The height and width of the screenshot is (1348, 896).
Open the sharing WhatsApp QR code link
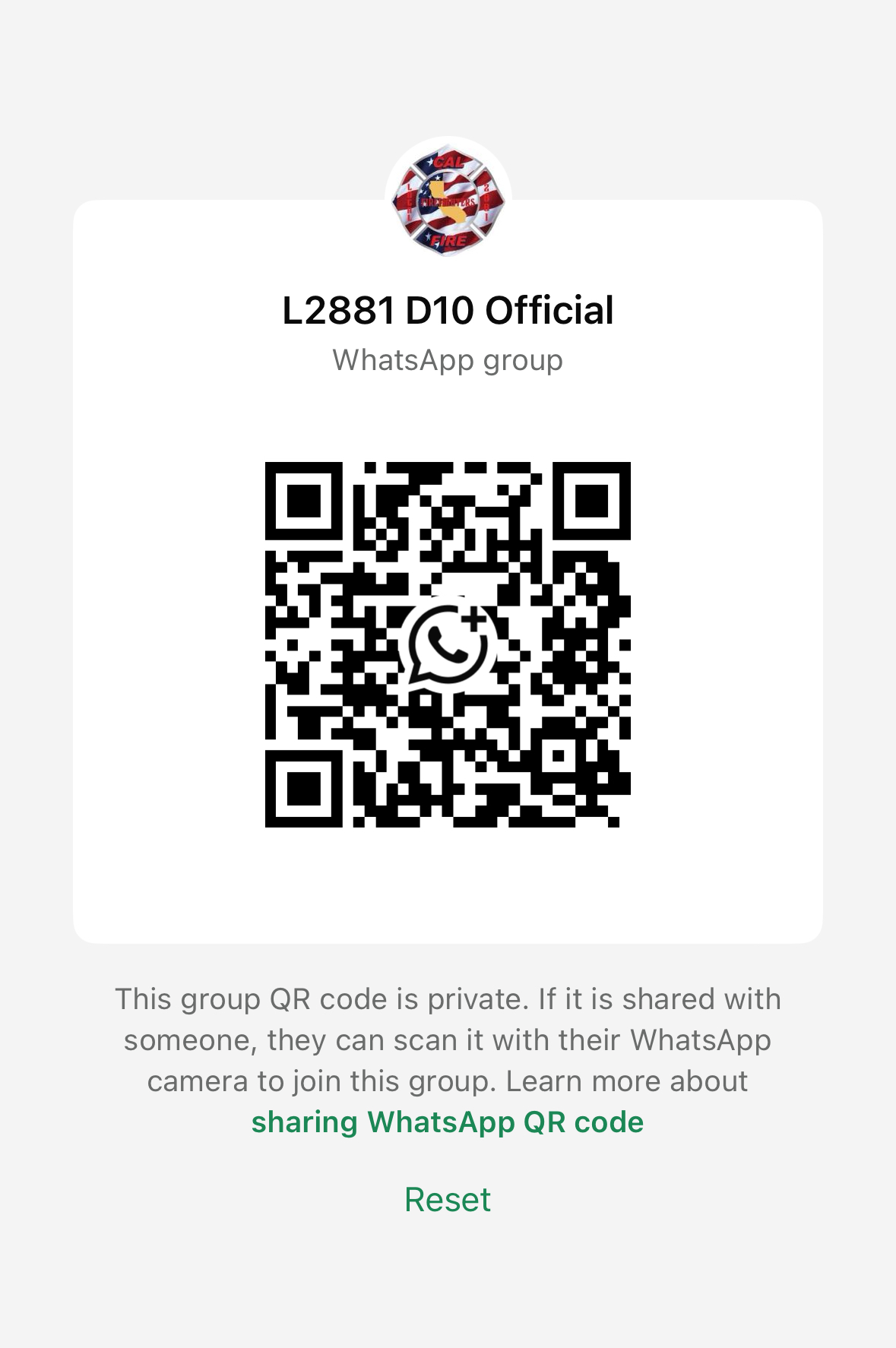click(x=448, y=1122)
